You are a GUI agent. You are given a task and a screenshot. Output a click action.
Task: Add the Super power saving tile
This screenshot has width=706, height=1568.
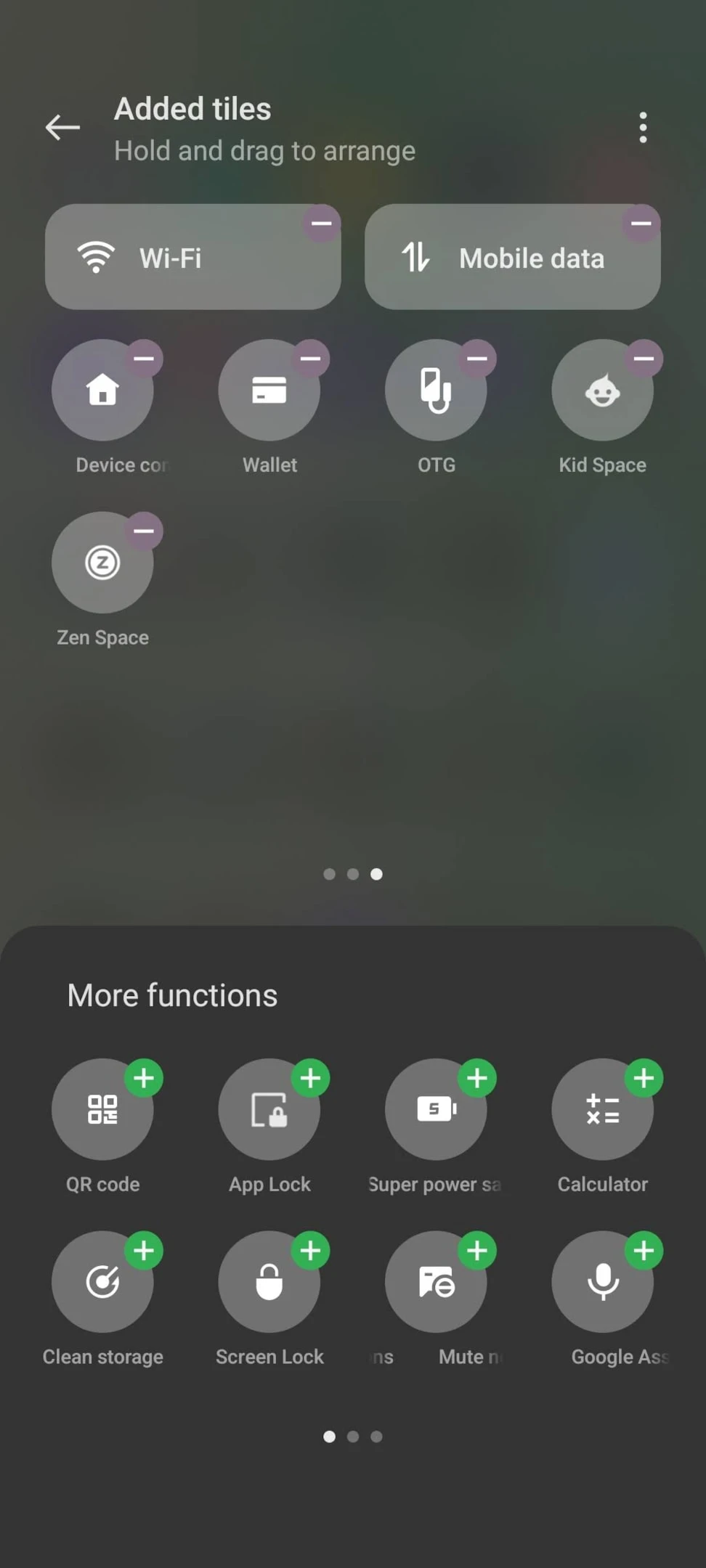click(x=476, y=1078)
